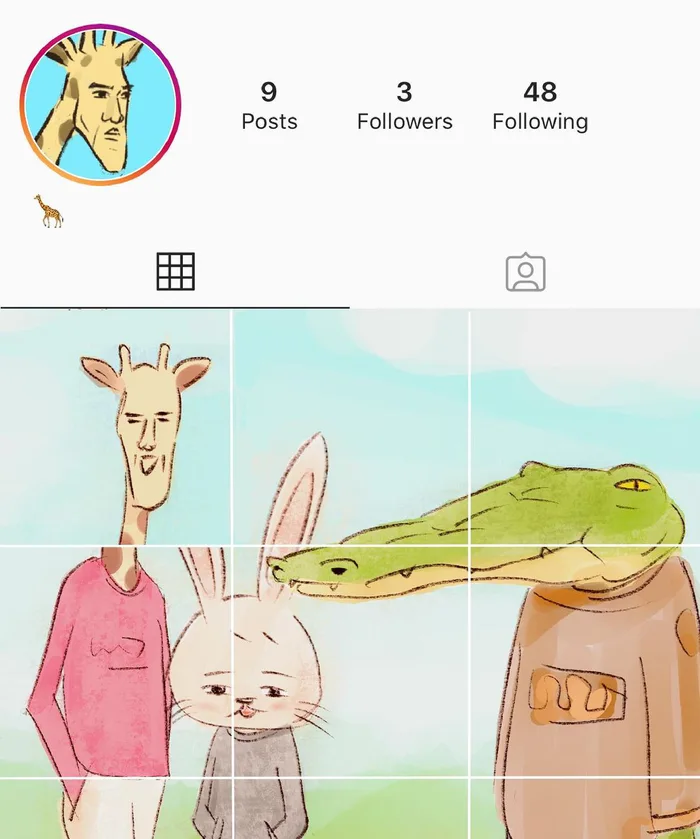This screenshot has width=700, height=839.
Task: Open the Followers list
Action: [x=404, y=107]
